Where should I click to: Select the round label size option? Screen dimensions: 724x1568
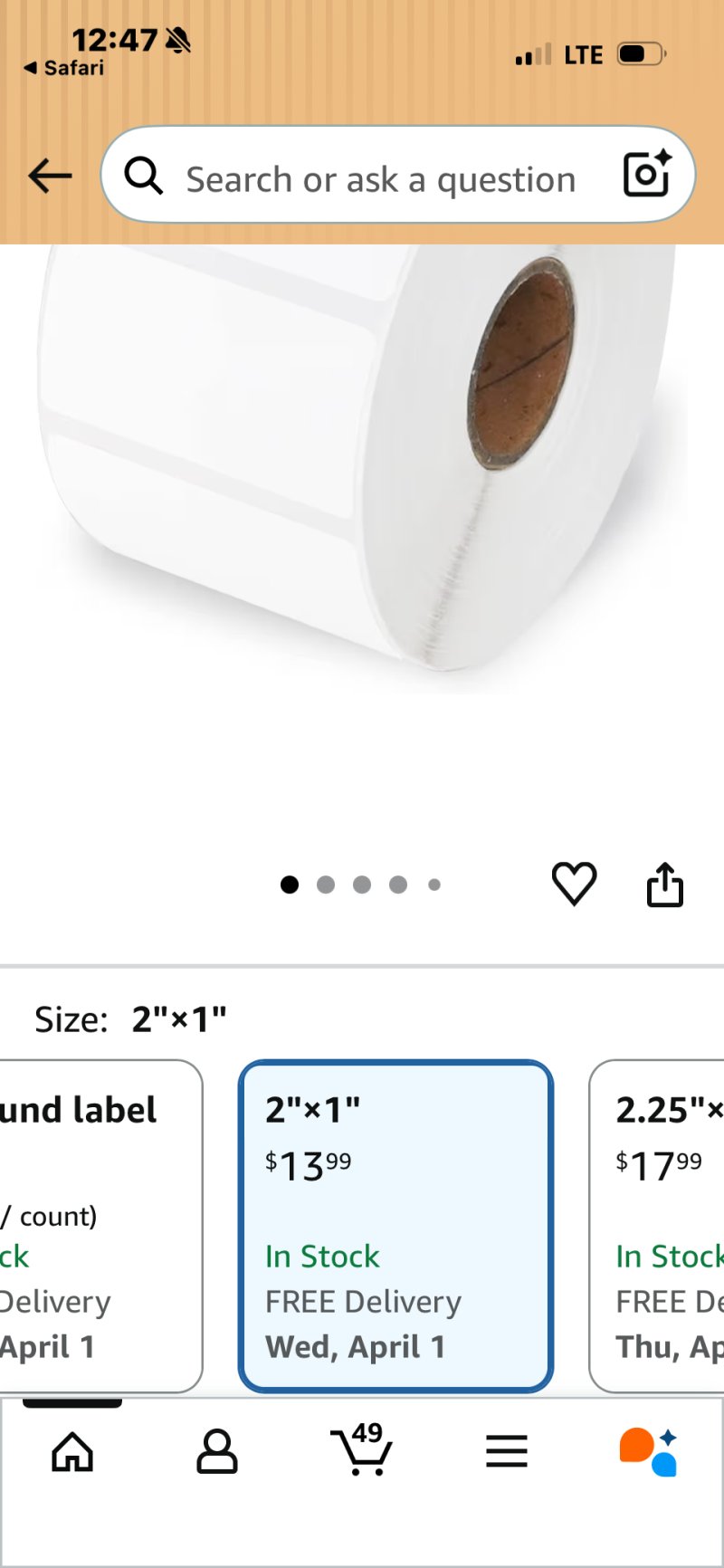(x=100, y=1226)
